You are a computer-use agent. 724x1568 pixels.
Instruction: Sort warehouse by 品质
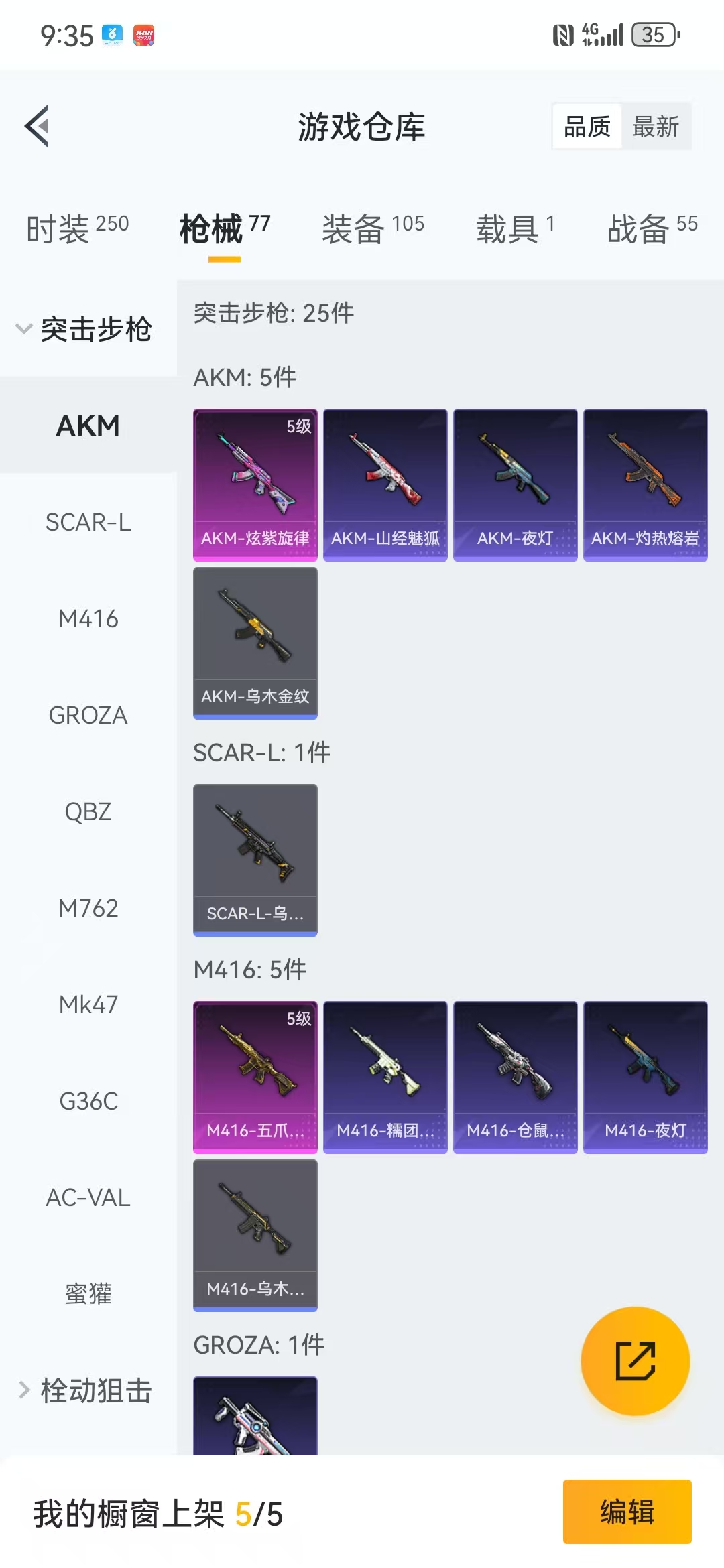[x=587, y=126]
